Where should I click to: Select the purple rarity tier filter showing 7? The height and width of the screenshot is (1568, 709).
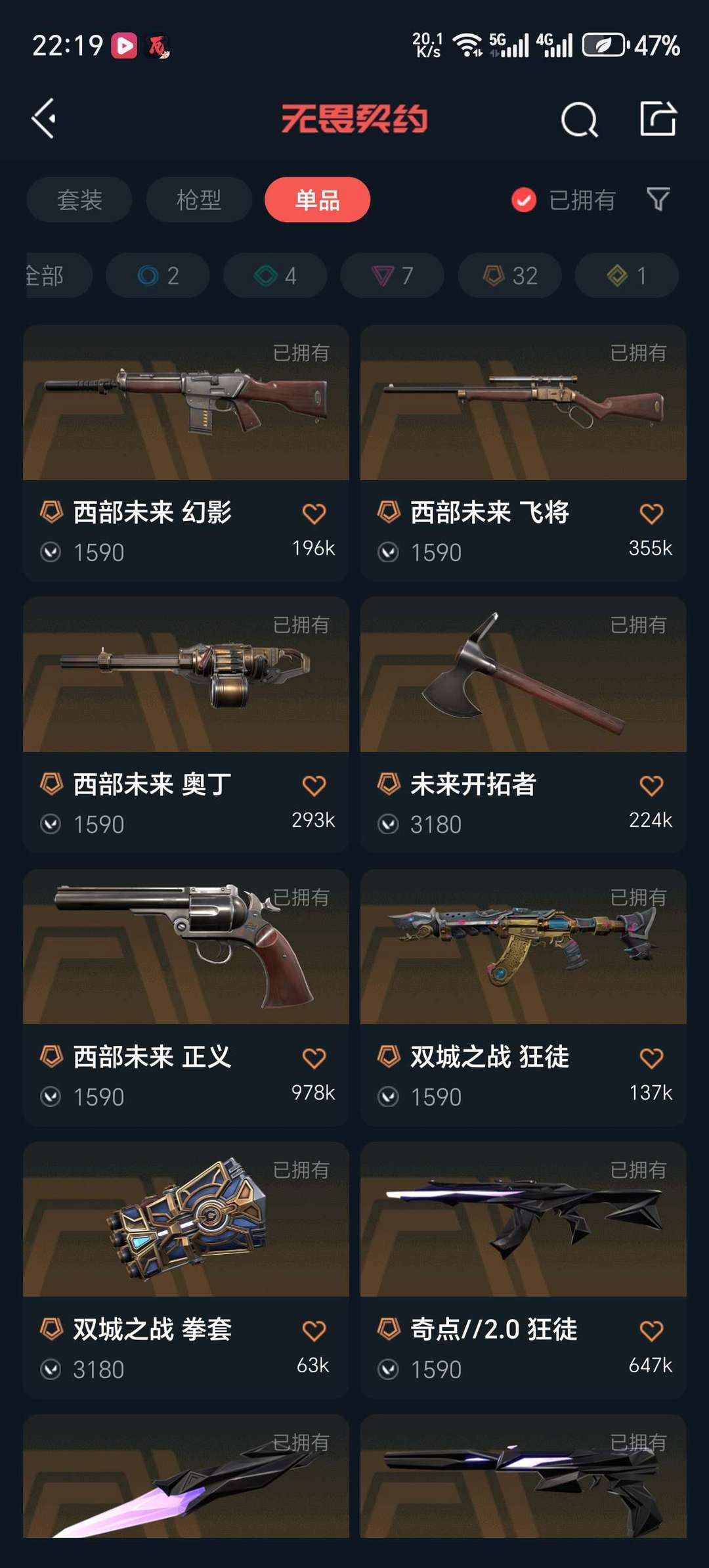(x=391, y=275)
